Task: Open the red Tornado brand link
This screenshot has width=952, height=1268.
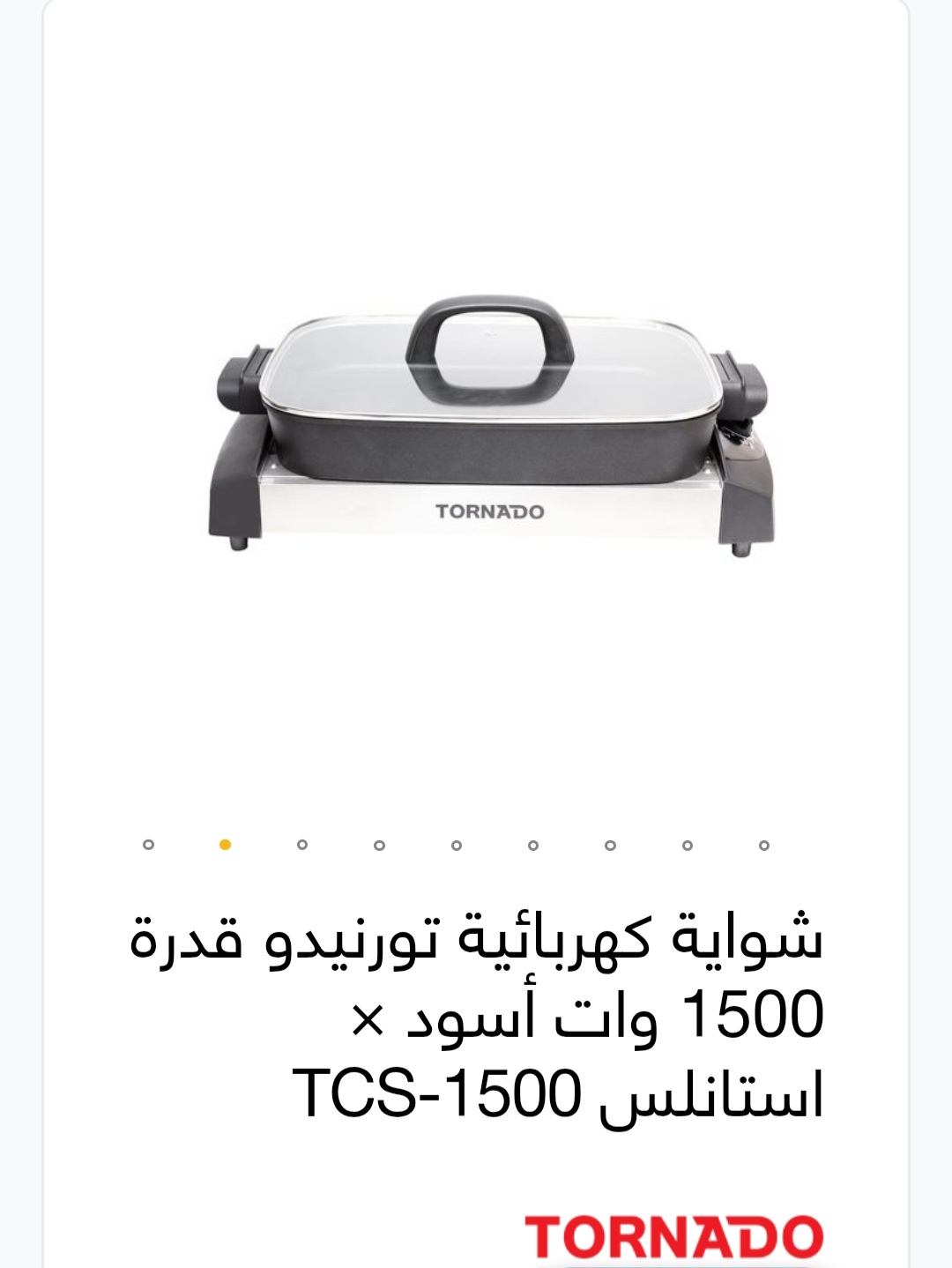Action: coord(673,1236)
